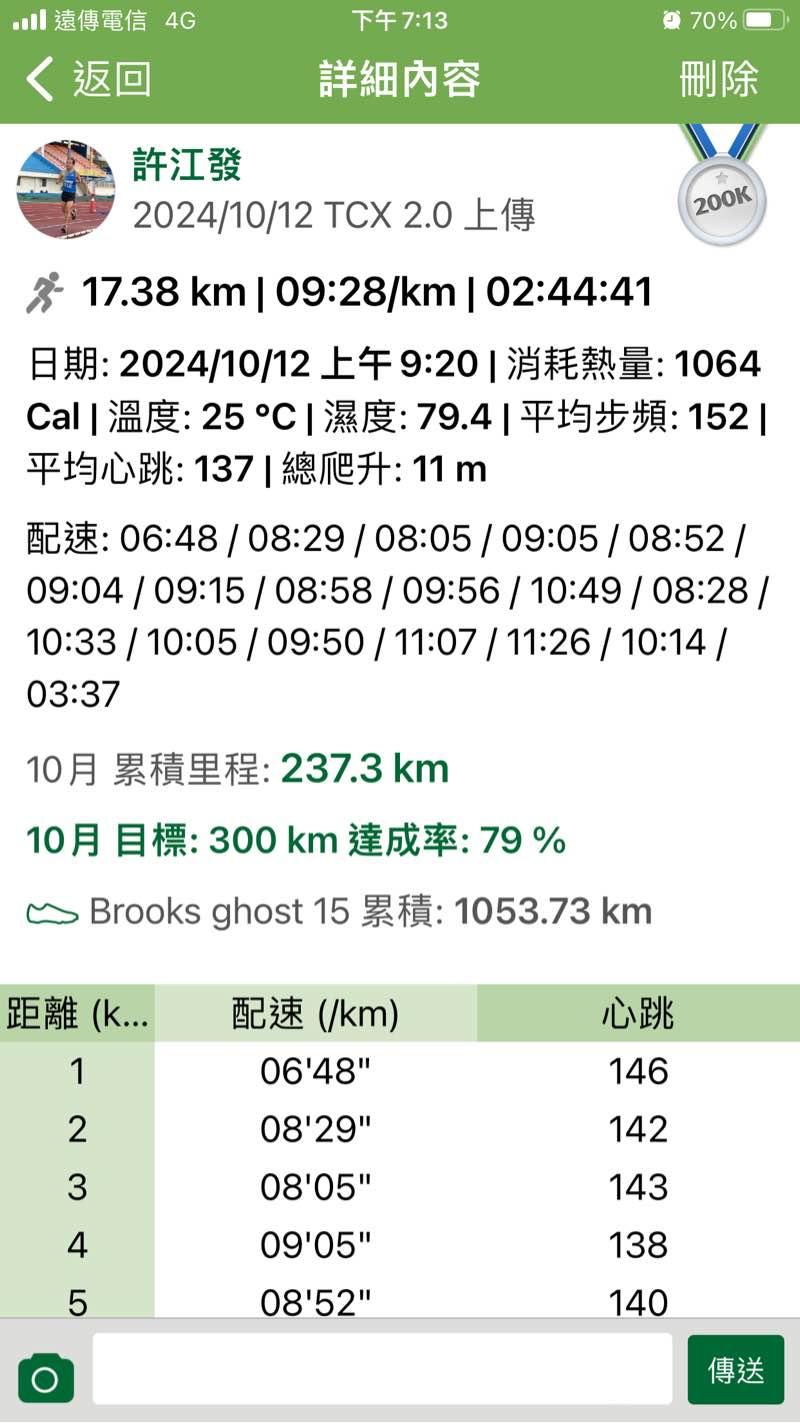Delete this record with 刪除
Viewport: 800px width, 1423px height.
pyautogui.click(x=718, y=79)
